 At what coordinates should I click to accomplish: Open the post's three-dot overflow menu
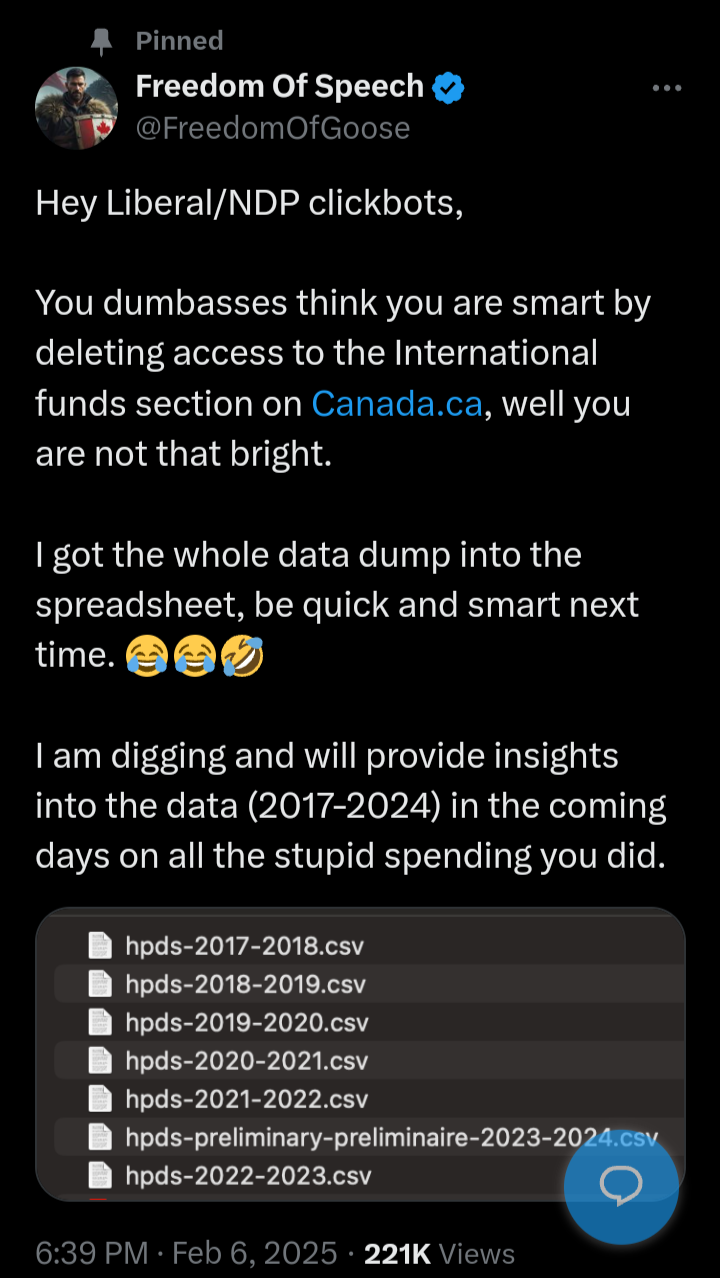(666, 88)
